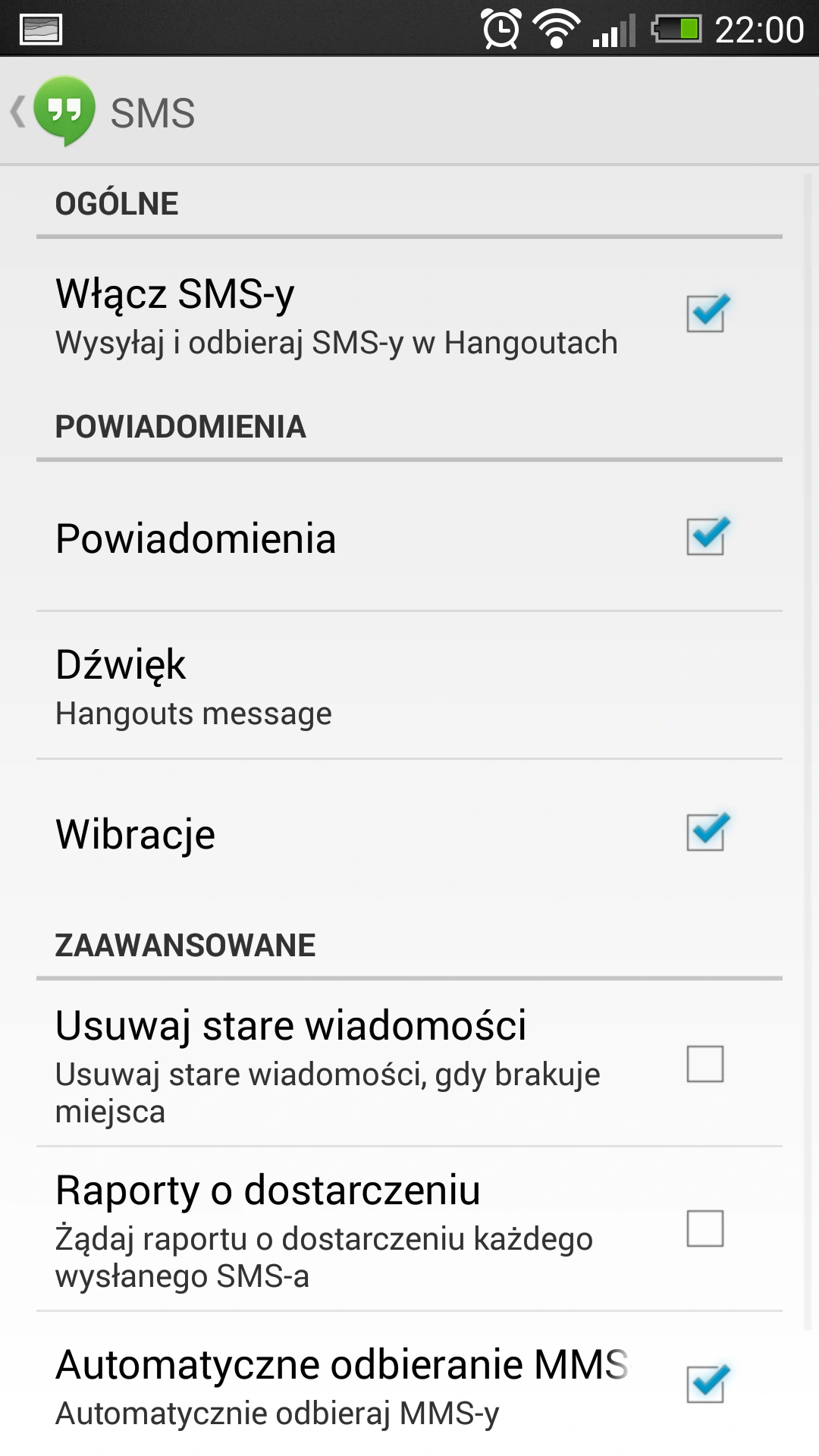This screenshot has width=819, height=1456.
Task: Select the Powiadomienia row label
Action: click(196, 538)
